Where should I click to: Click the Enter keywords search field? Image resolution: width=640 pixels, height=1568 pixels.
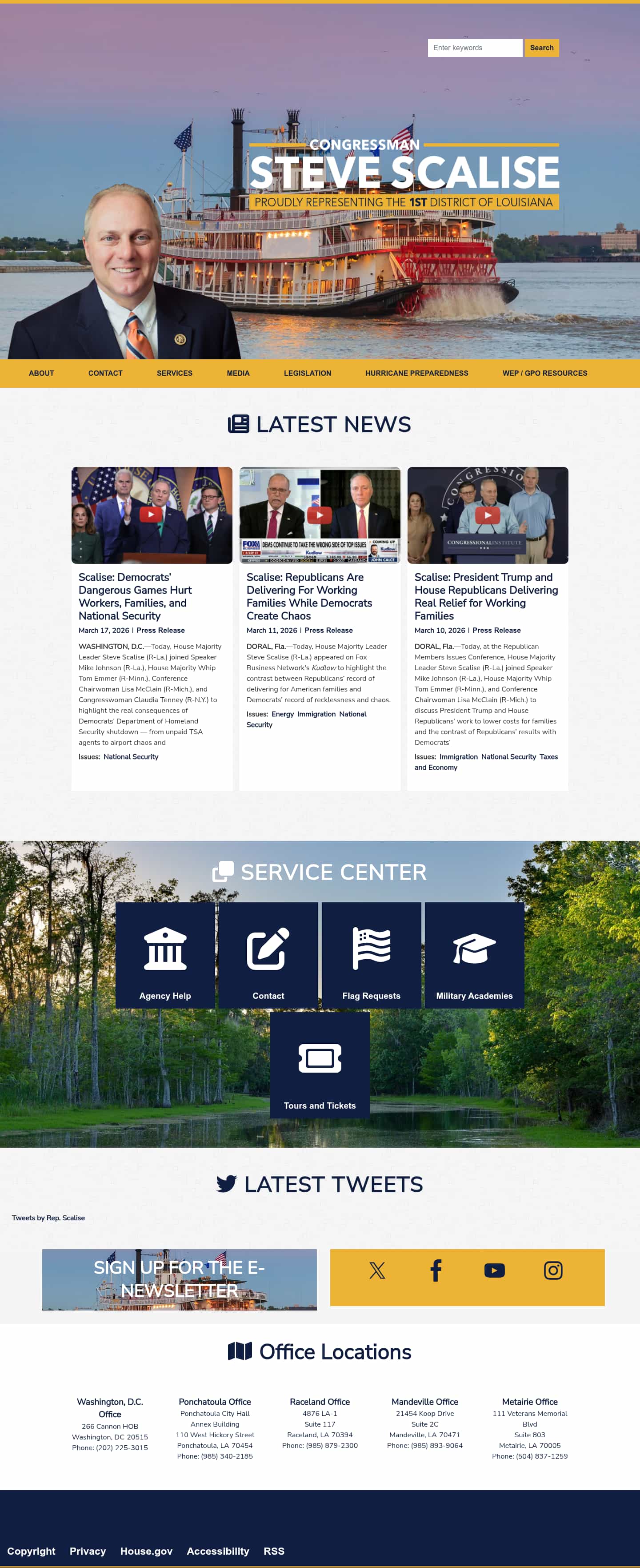pyautogui.click(x=475, y=48)
